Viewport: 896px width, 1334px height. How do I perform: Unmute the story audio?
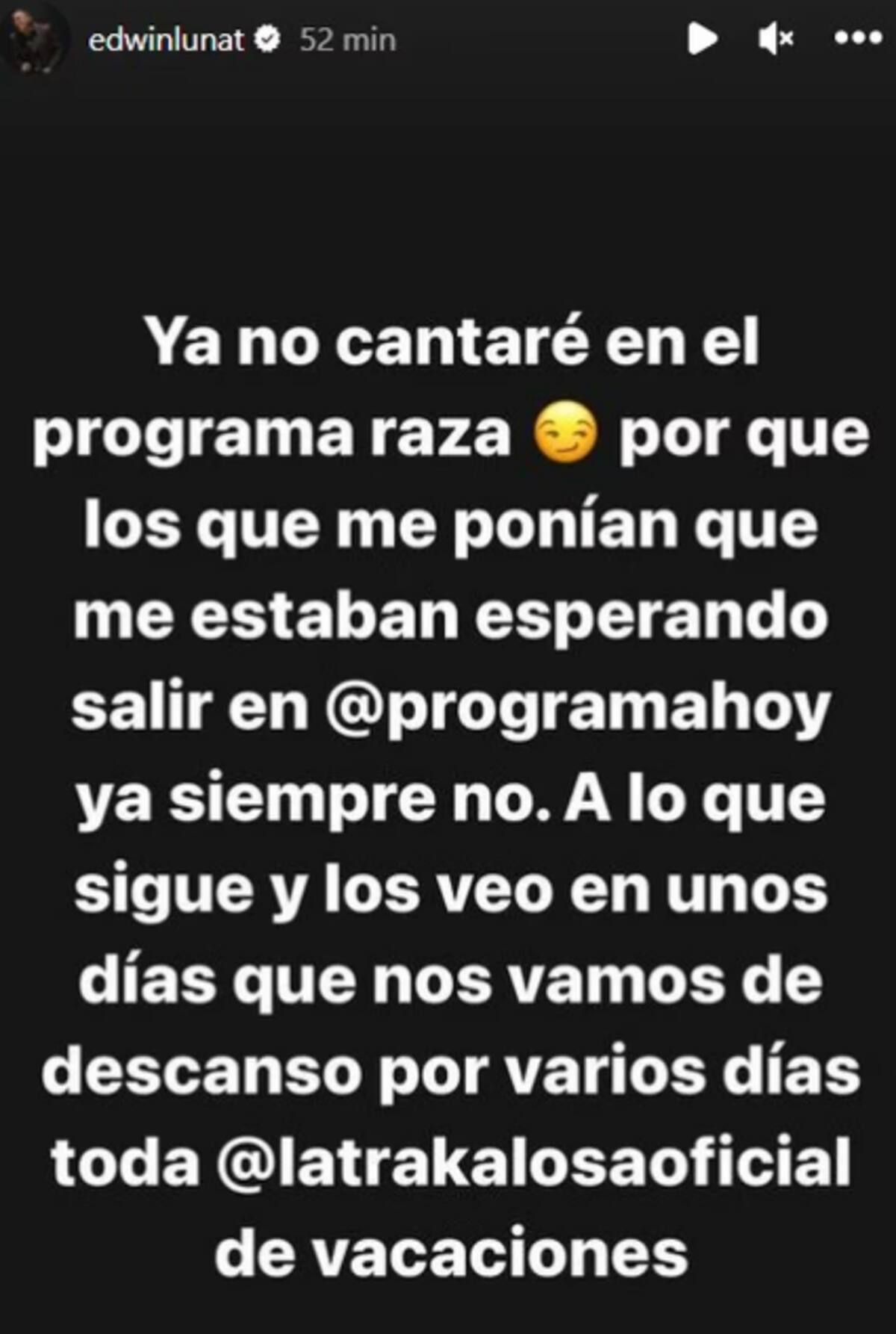pyautogui.click(x=776, y=39)
